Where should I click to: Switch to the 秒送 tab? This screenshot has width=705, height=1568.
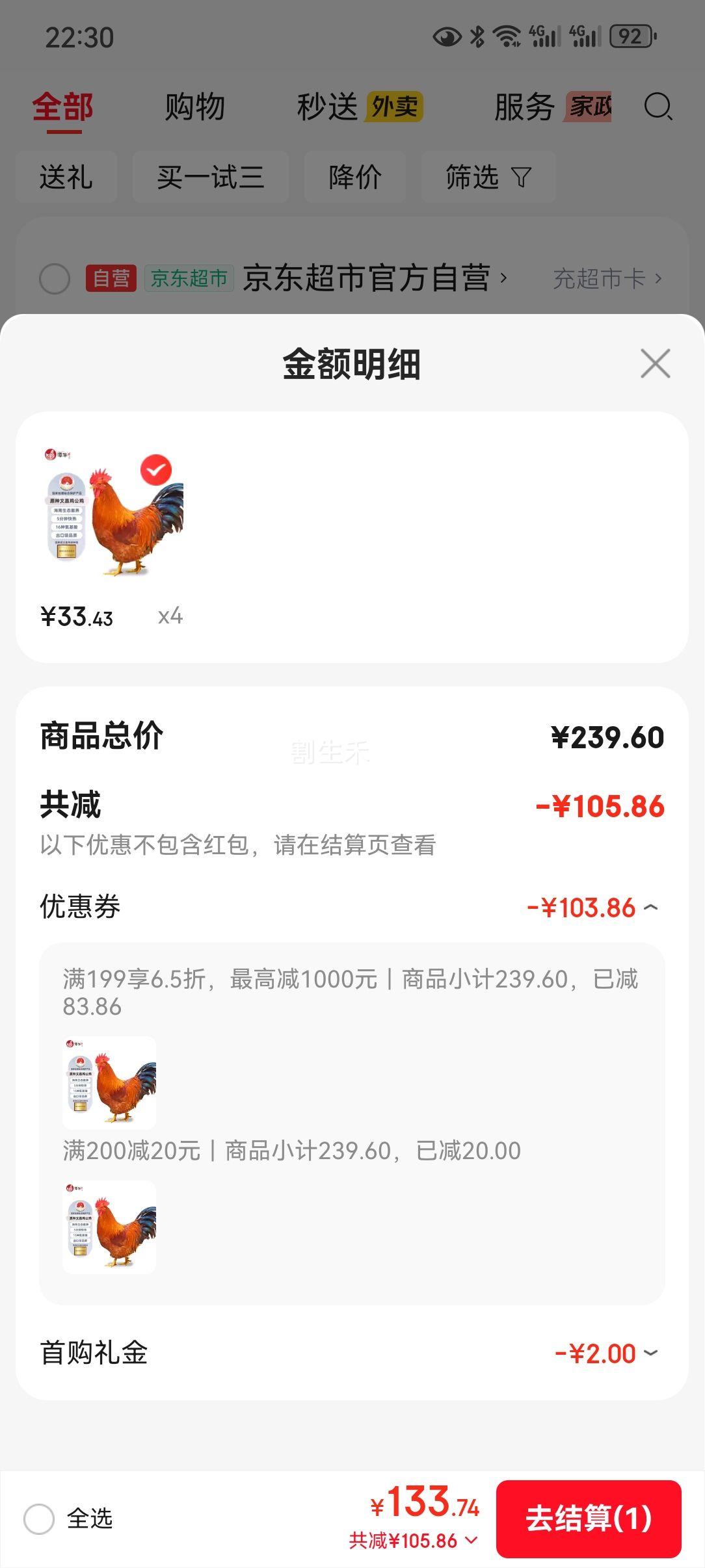pos(326,106)
